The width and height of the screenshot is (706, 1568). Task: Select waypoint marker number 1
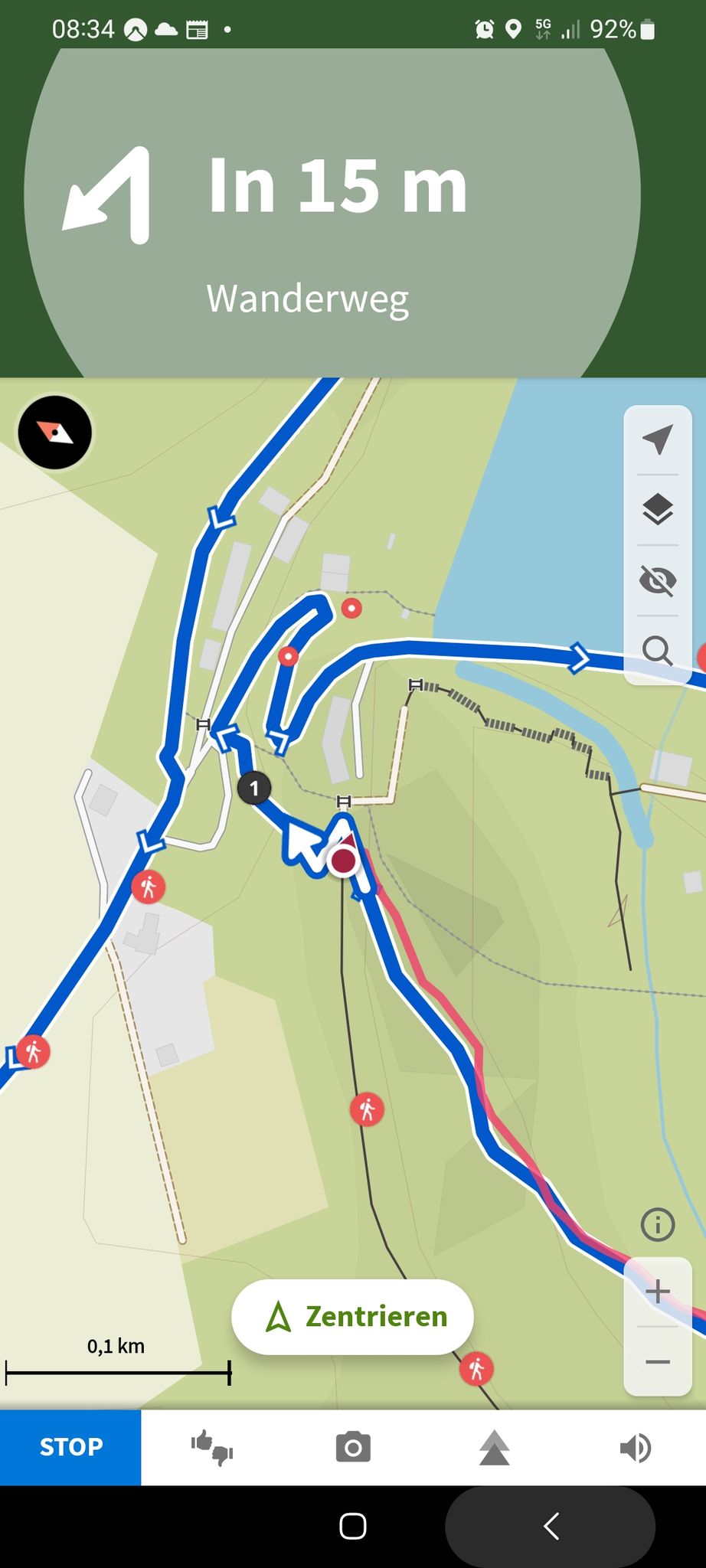tap(254, 787)
